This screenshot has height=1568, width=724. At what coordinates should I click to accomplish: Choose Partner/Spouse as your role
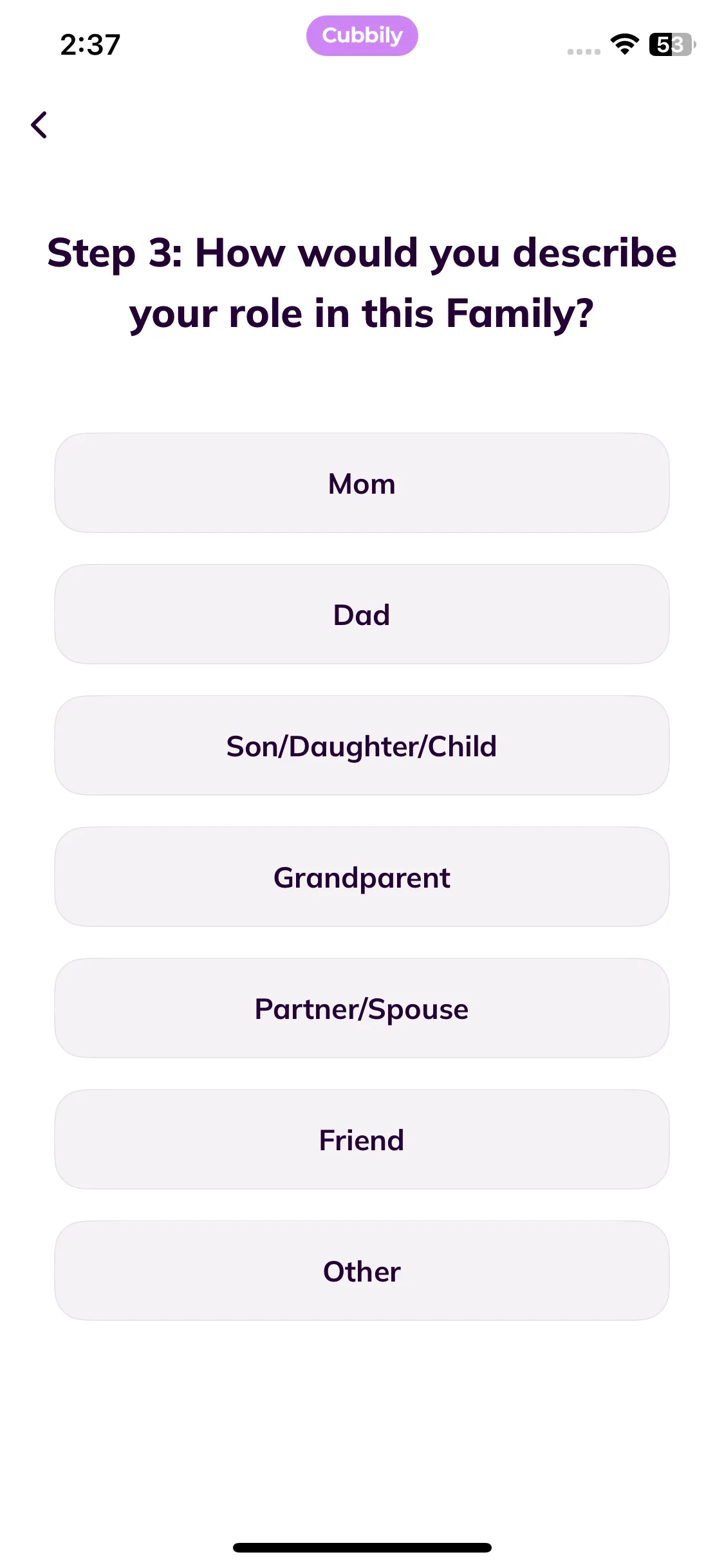(x=362, y=1009)
